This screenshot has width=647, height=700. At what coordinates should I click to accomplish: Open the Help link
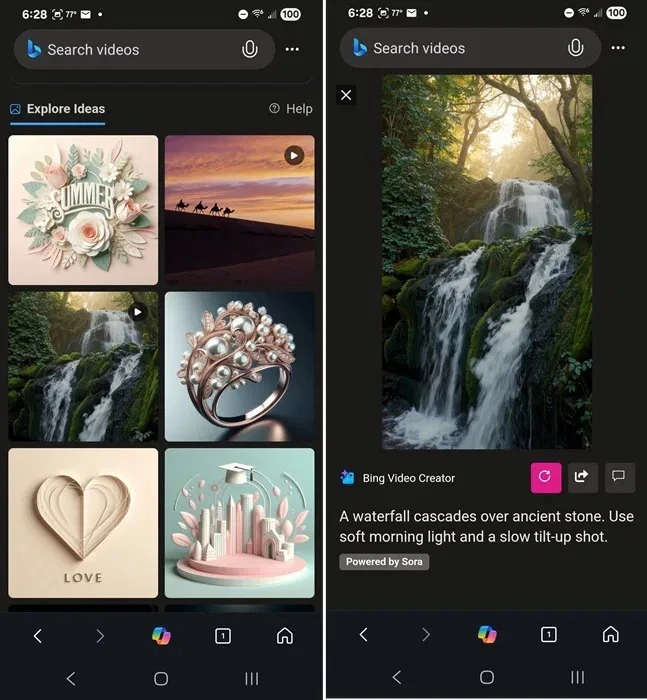click(x=291, y=109)
